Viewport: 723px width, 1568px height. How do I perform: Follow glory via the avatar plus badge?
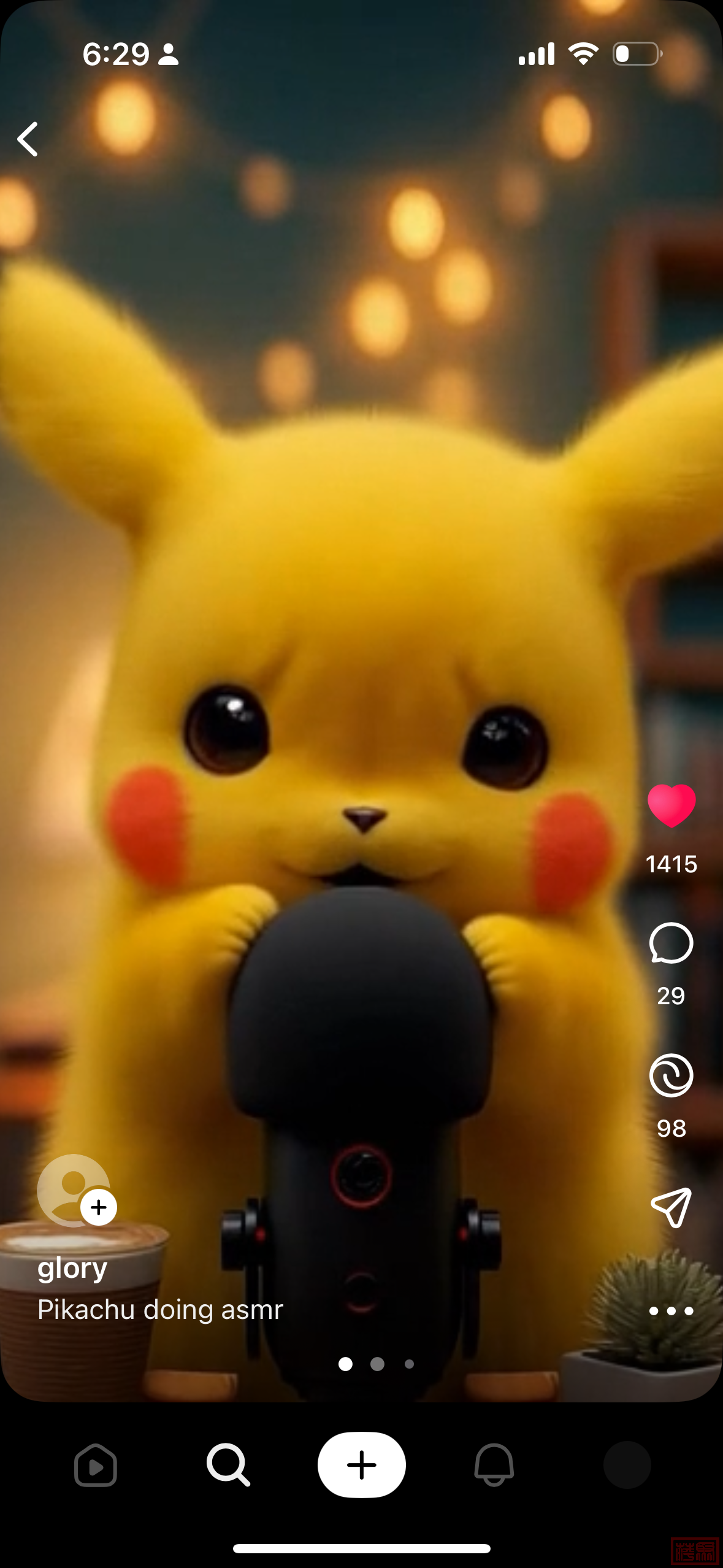pos(99,1207)
